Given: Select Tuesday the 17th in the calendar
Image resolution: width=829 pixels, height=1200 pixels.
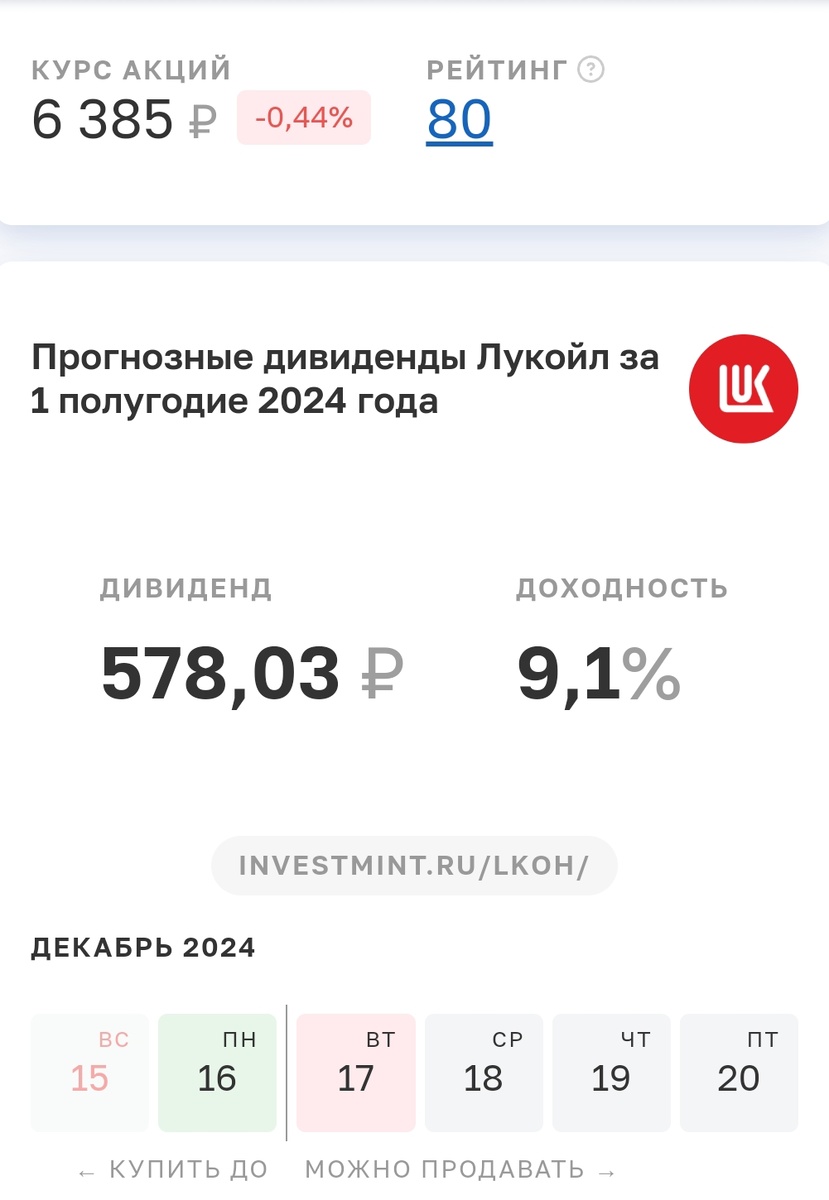Looking at the screenshot, I should click(355, 1071).
